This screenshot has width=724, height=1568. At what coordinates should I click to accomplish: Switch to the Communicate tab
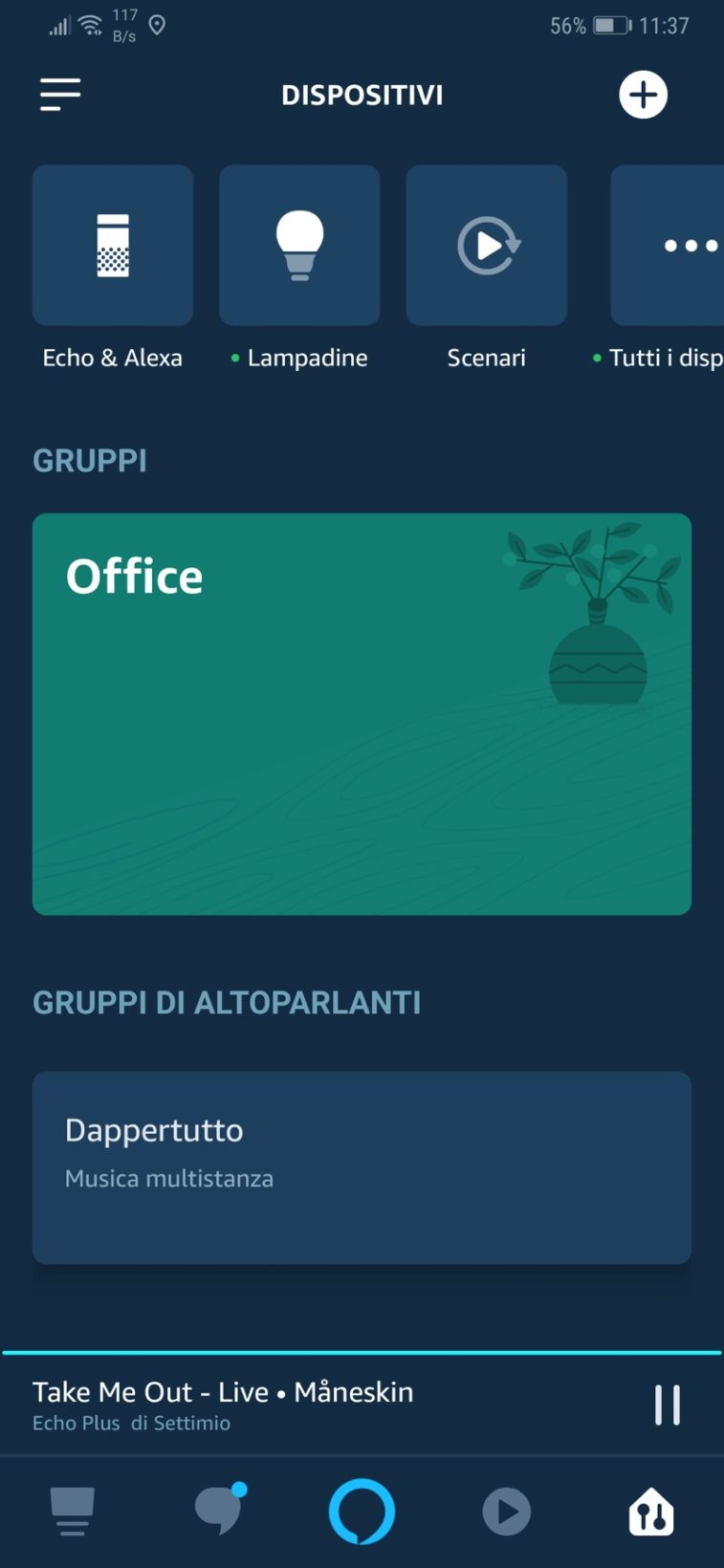coord(218,1512)
